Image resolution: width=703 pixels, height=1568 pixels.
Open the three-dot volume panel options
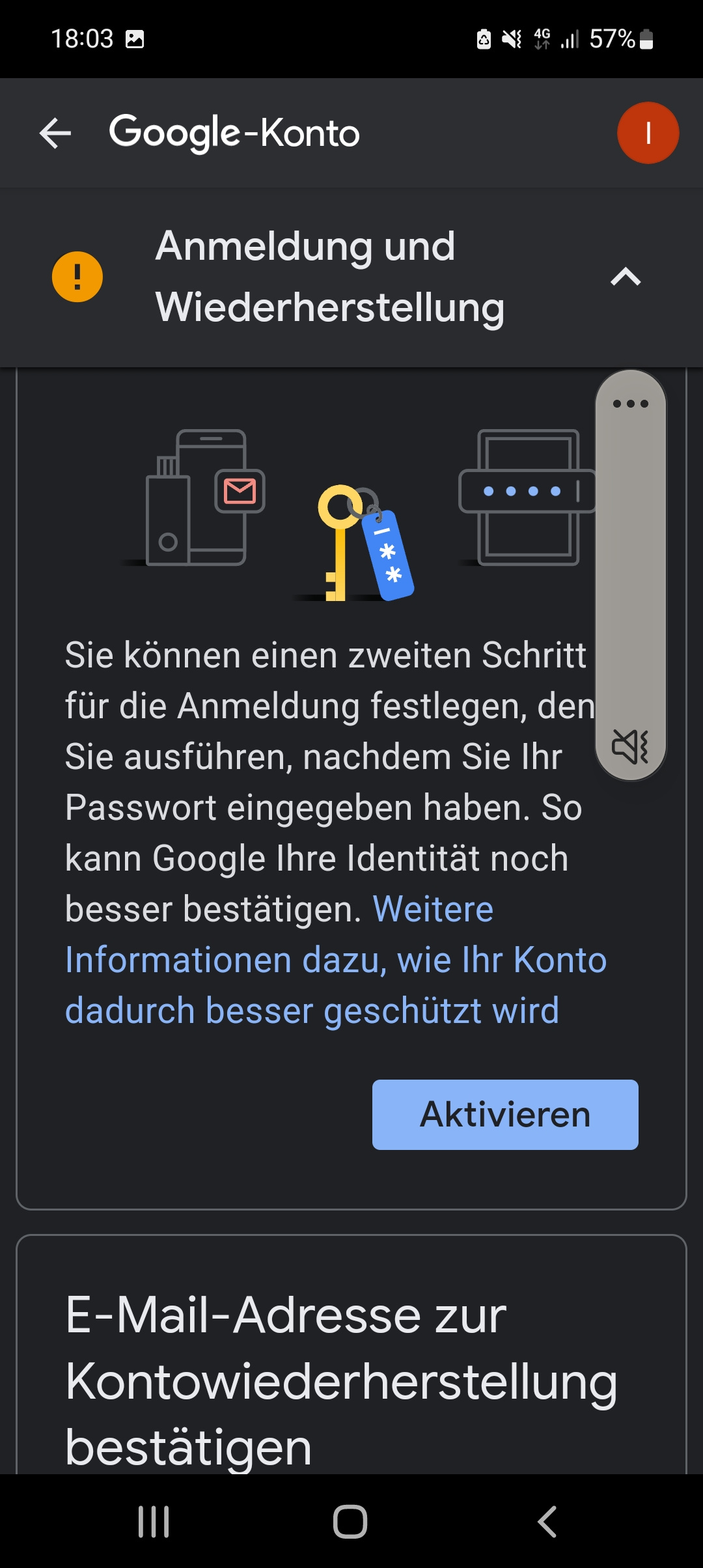(x=631, y=404)
